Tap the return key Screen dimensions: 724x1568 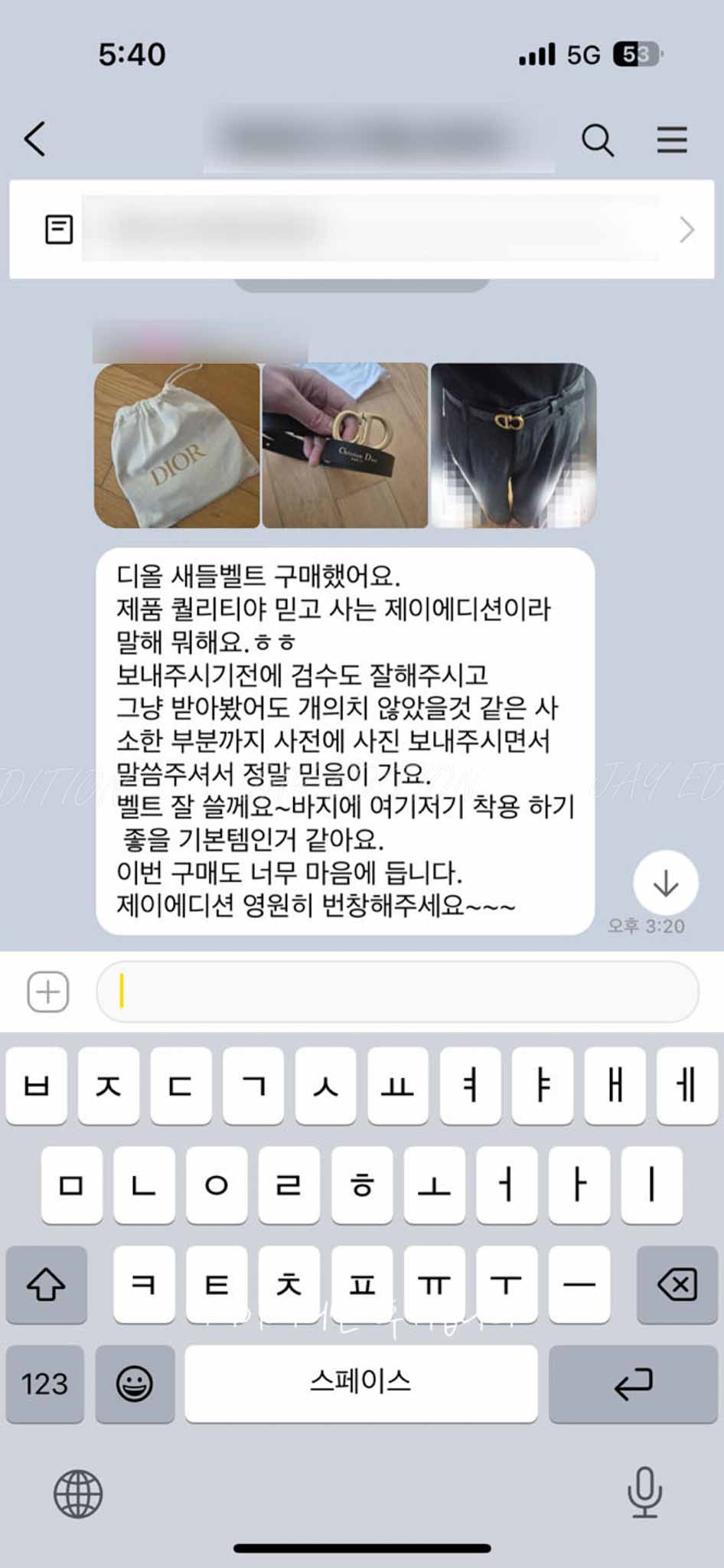tap(633, 1383)
